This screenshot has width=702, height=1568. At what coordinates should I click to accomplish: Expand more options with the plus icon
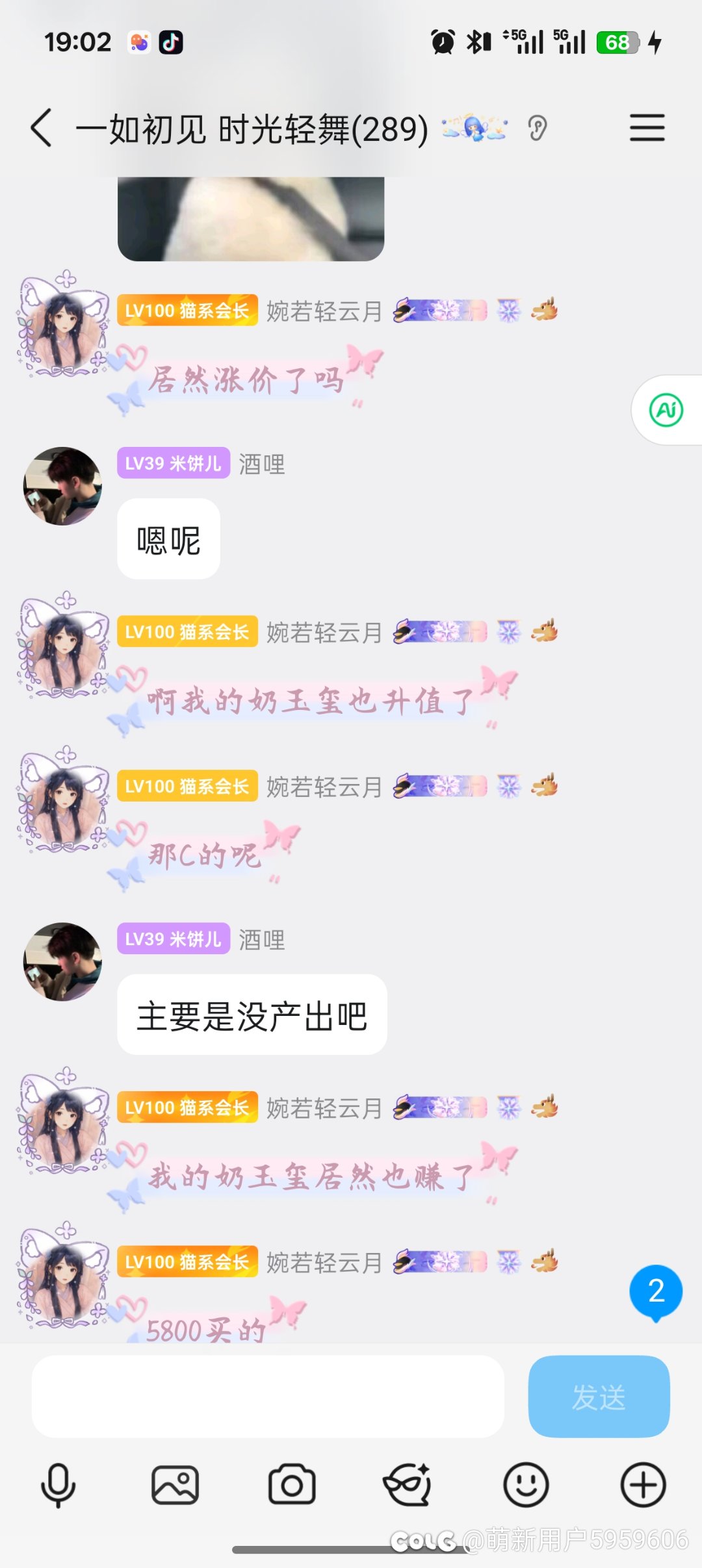tap(643, 1485)
